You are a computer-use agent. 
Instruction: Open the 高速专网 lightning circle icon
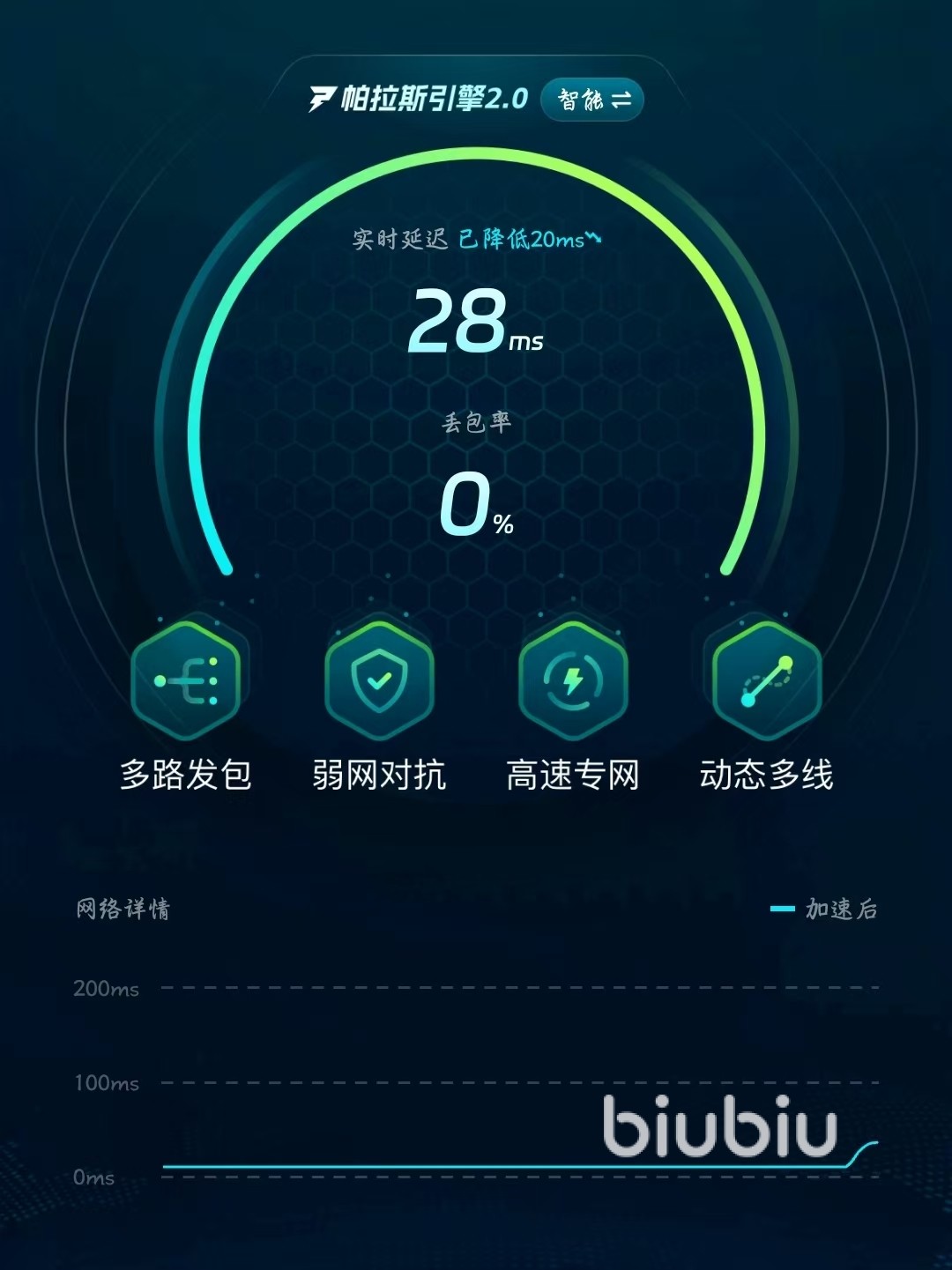point(573,680)
